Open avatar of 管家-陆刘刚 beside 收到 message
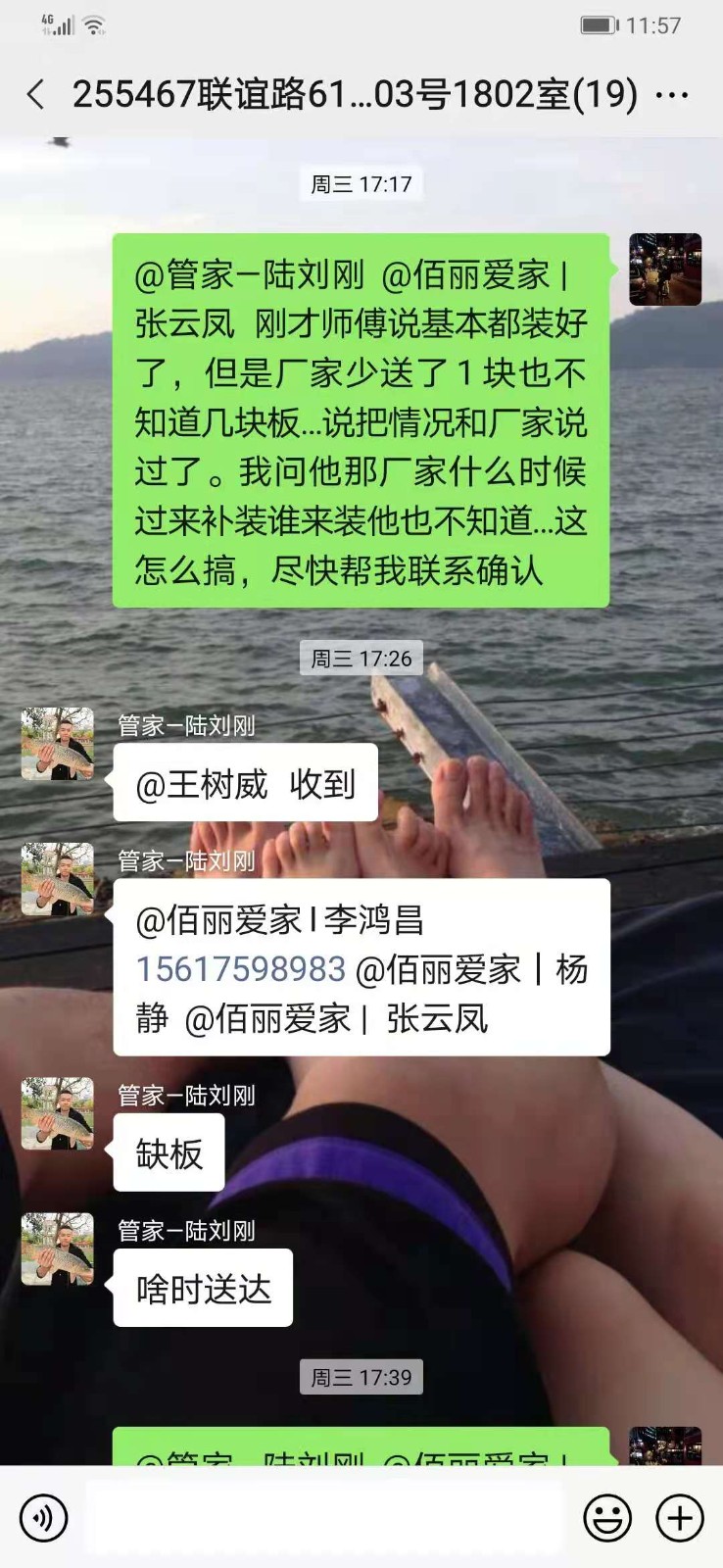Viewport: 723px width, 1568px height. 58,744
